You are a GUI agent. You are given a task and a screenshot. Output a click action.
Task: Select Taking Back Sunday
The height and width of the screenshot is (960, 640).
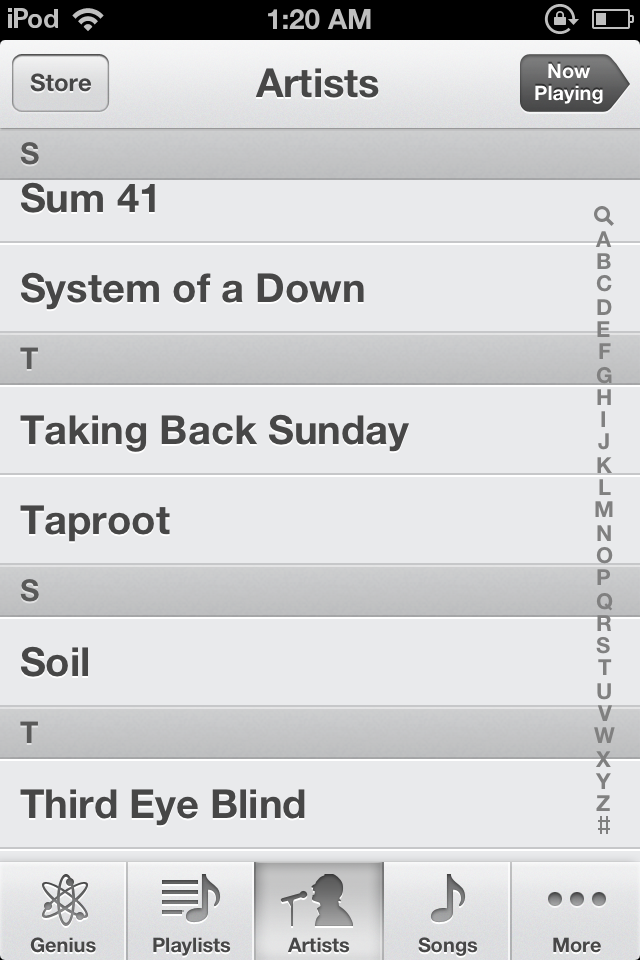(x=320, y=430)
